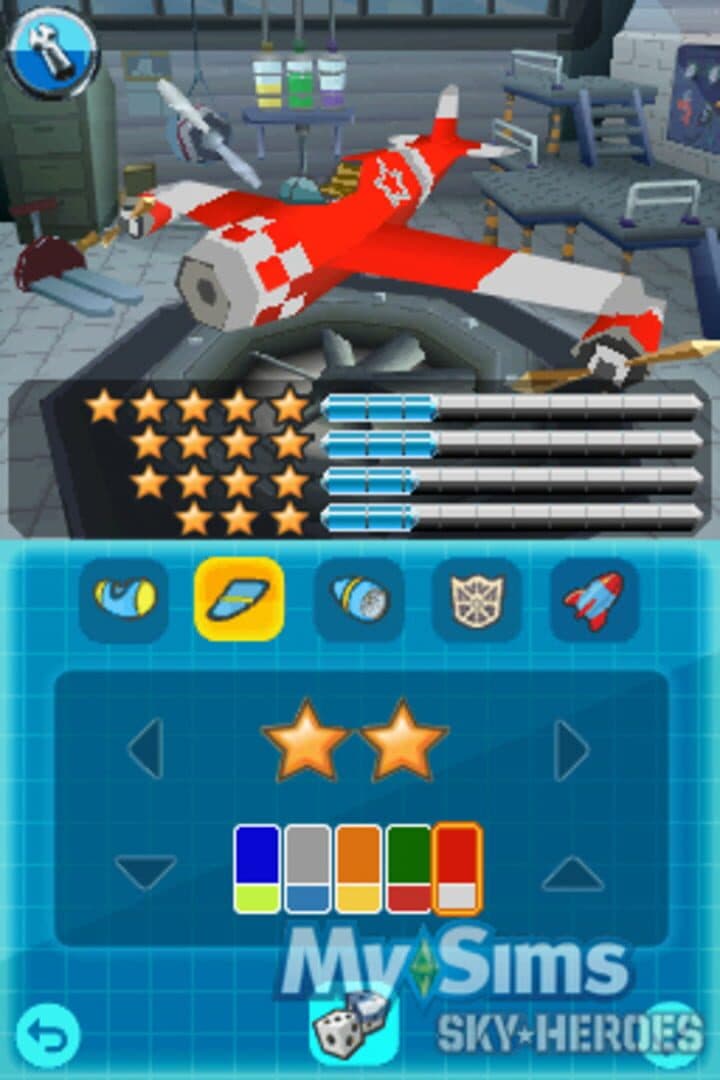The height and width of the screenshot is (1080, 720).
Task: Choose the red and white color scheme
Action: coord(458,868)
